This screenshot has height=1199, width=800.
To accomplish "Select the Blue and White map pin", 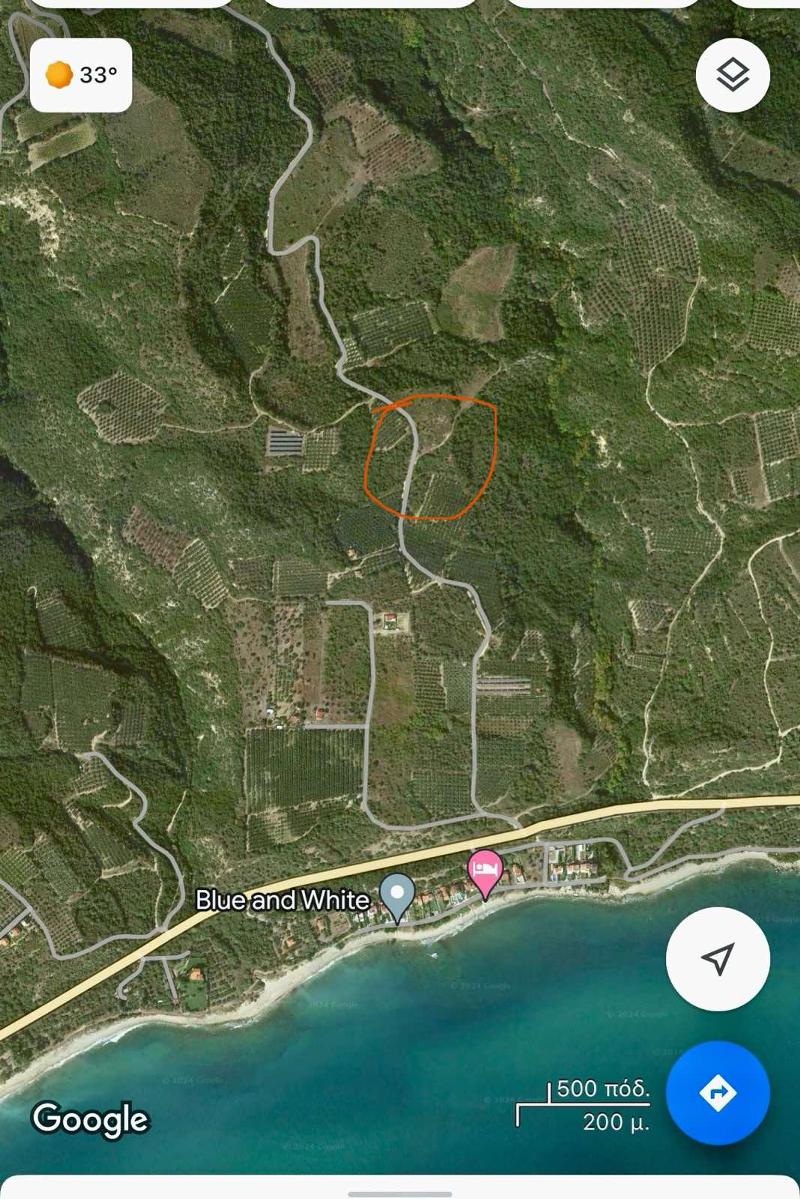I will tap(398, 894).
